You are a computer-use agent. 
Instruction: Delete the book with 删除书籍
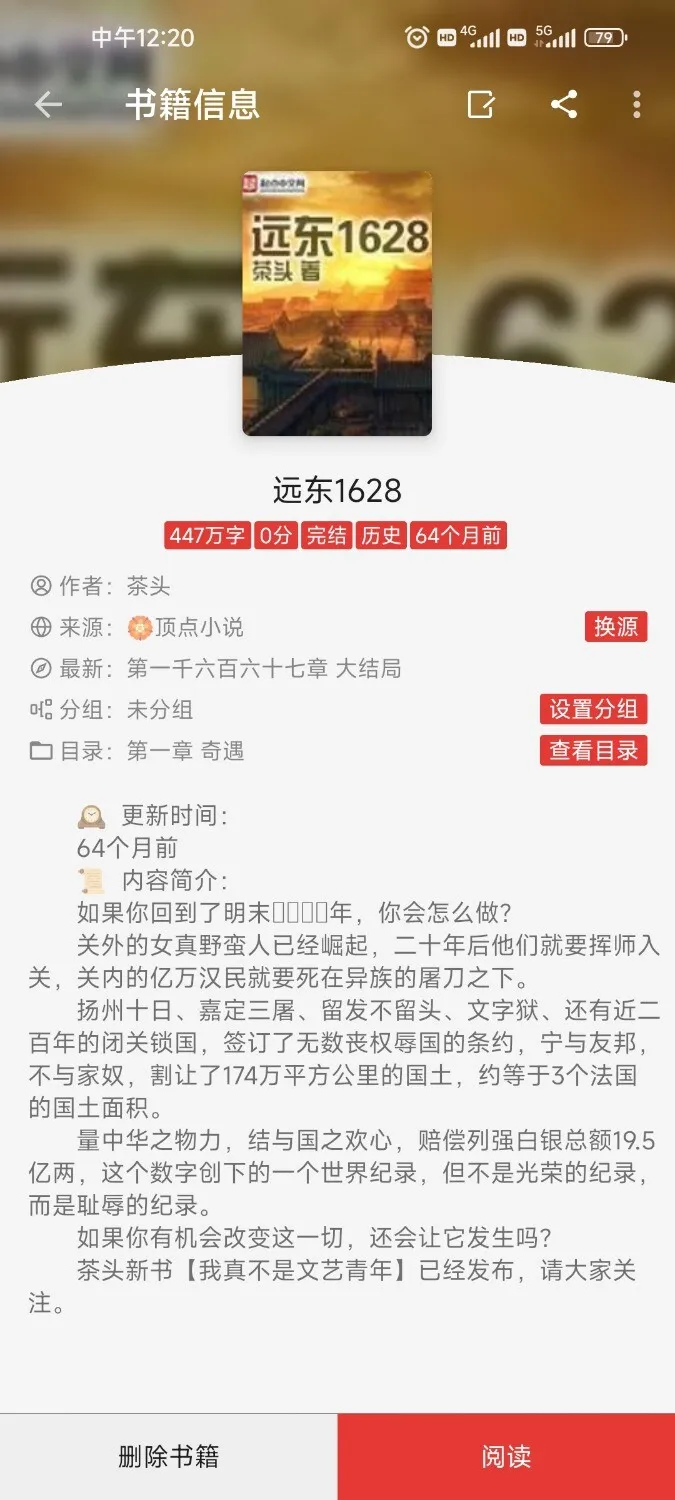[x=168, y=1456]
